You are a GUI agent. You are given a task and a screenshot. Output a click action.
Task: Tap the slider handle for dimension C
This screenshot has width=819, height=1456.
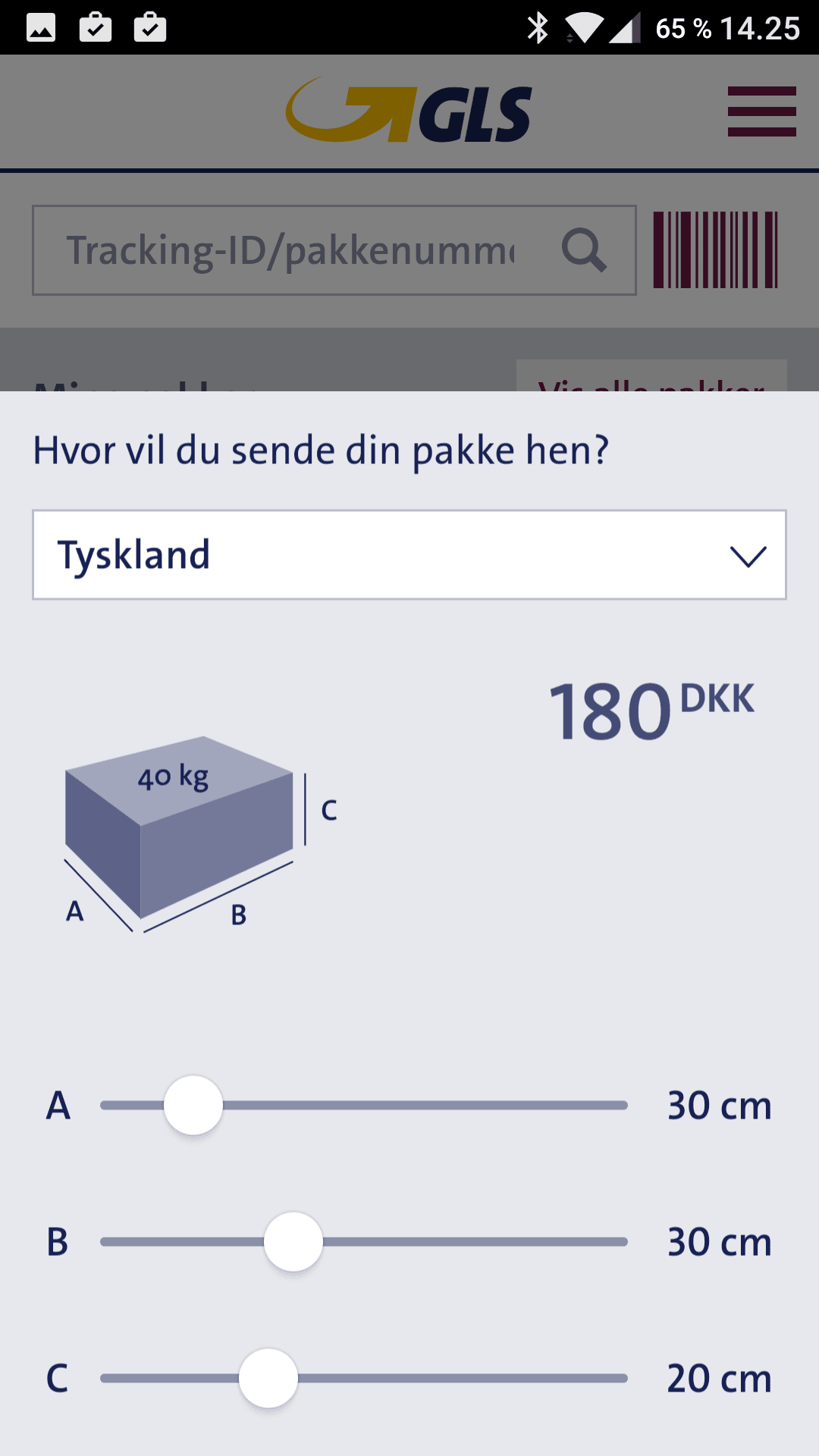click(x=268, y=1378)
